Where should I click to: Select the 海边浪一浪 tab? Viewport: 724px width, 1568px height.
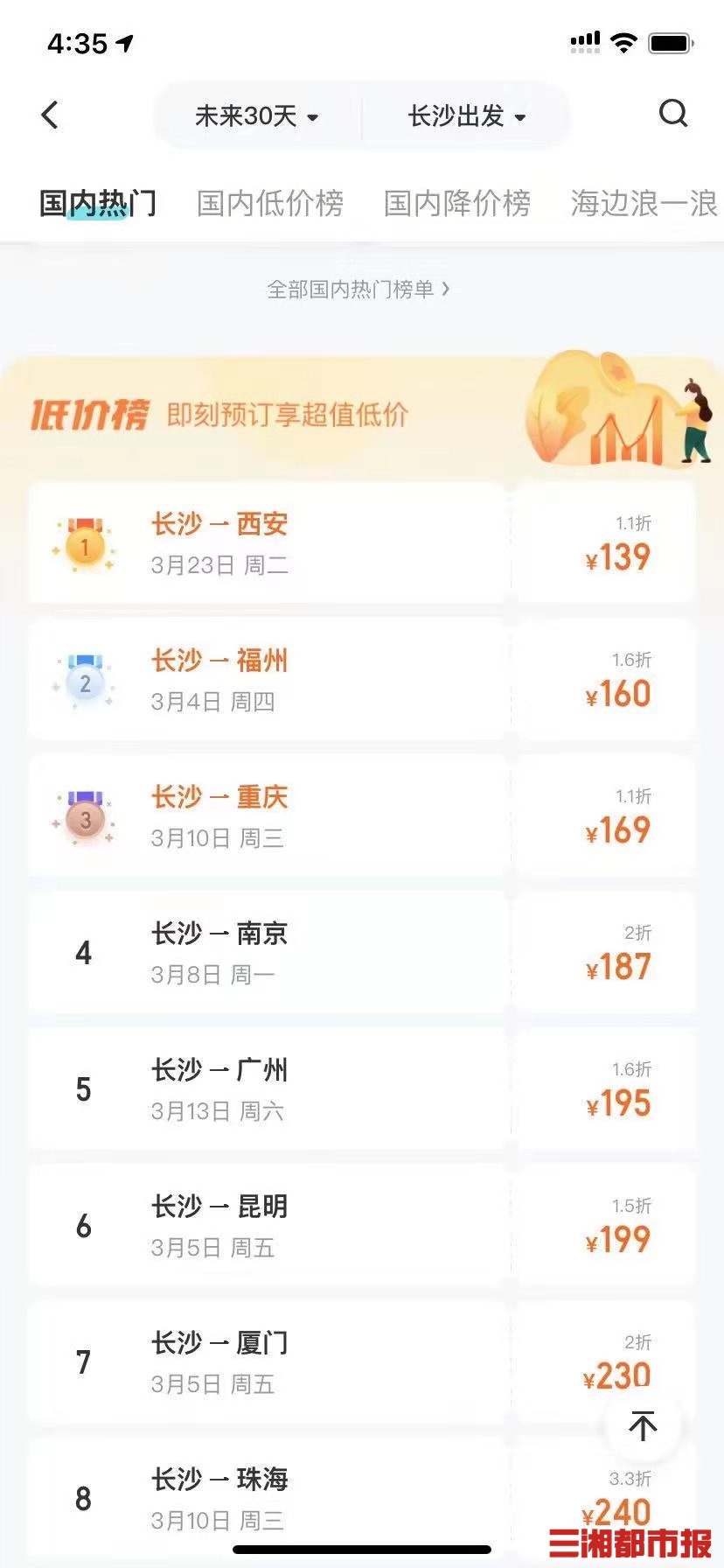tap(644, 203)
